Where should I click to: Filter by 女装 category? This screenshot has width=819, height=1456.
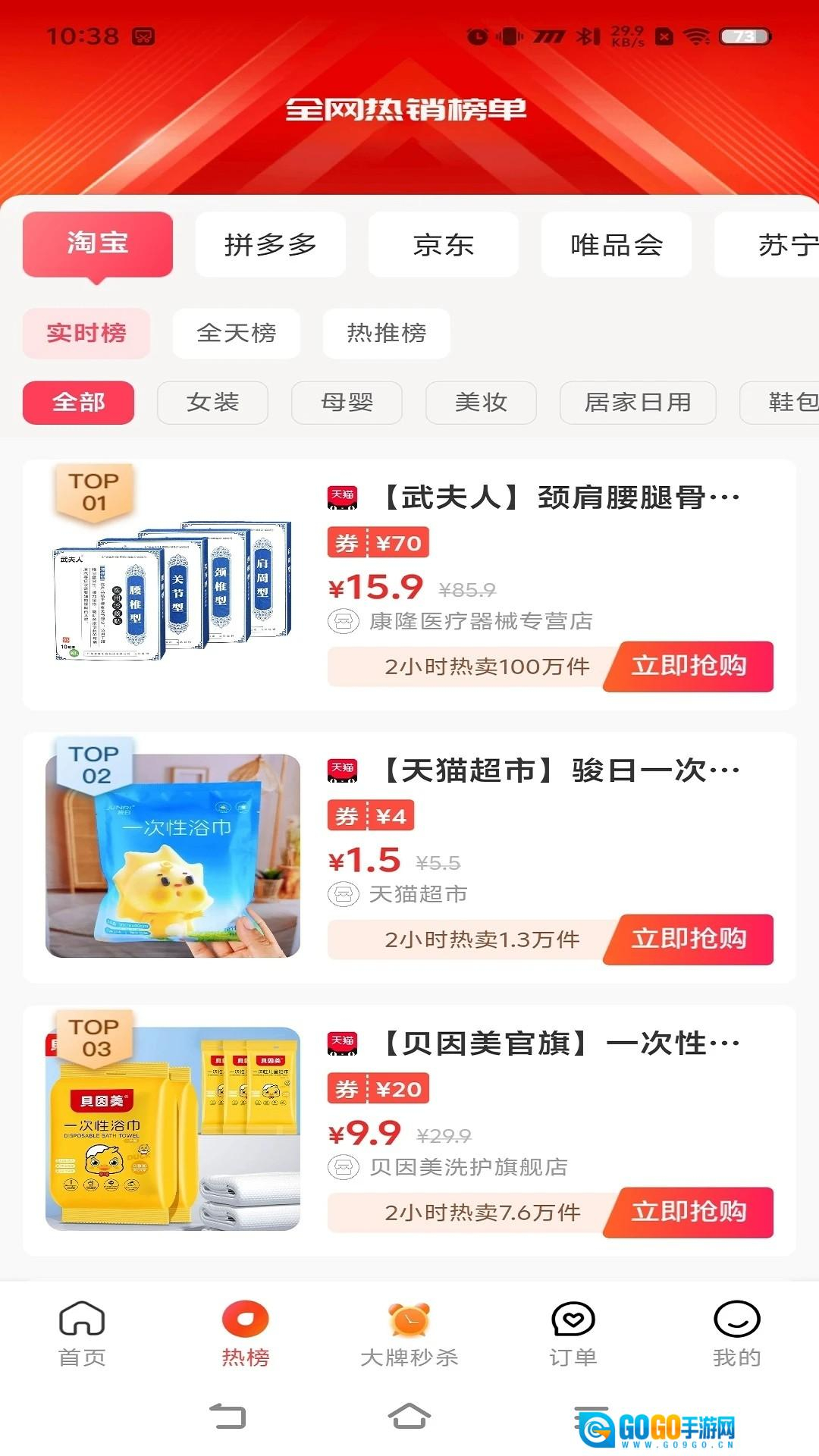(x=212, y=402)
